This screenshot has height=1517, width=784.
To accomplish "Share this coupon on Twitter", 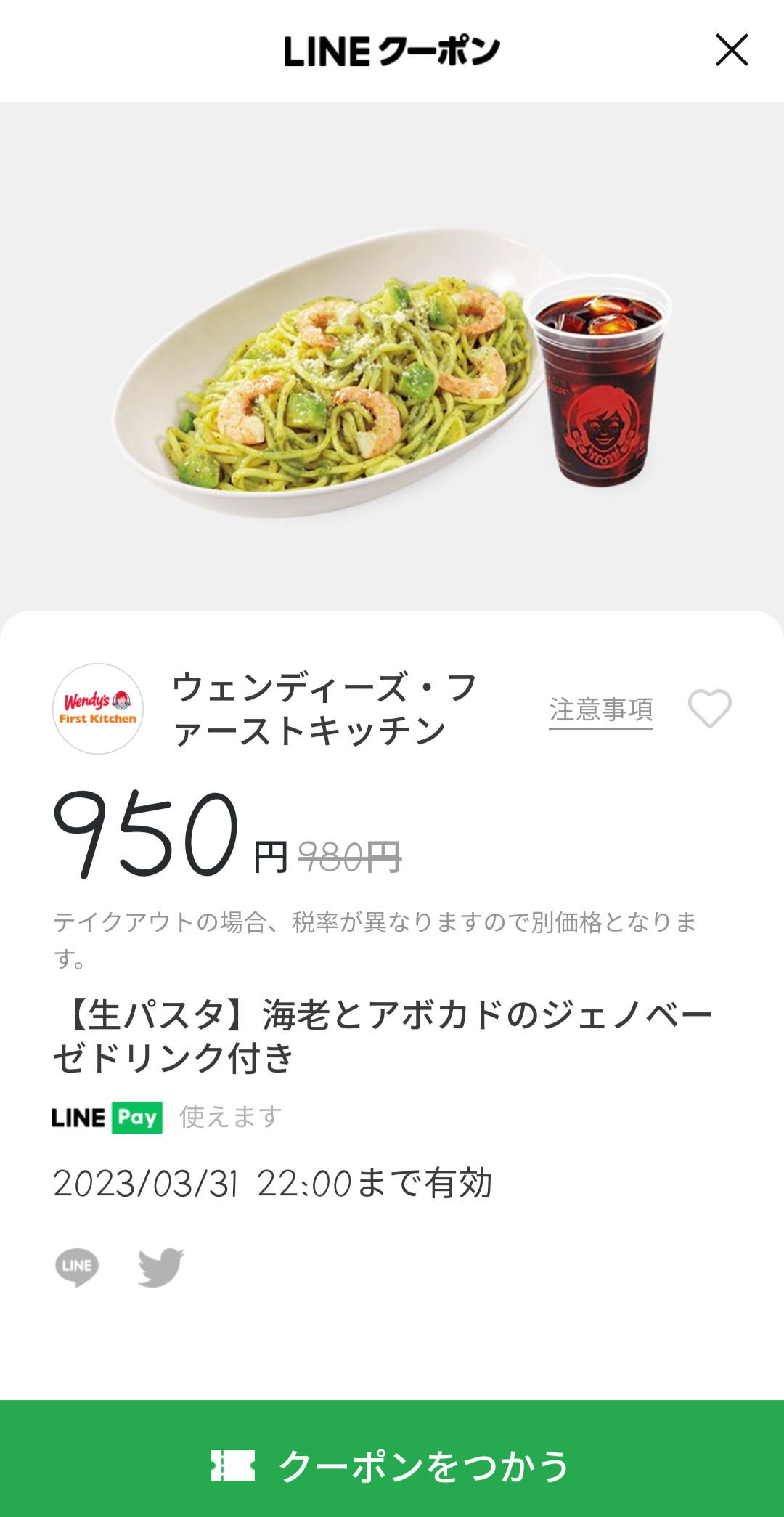I will click(x=160, y=1267).
